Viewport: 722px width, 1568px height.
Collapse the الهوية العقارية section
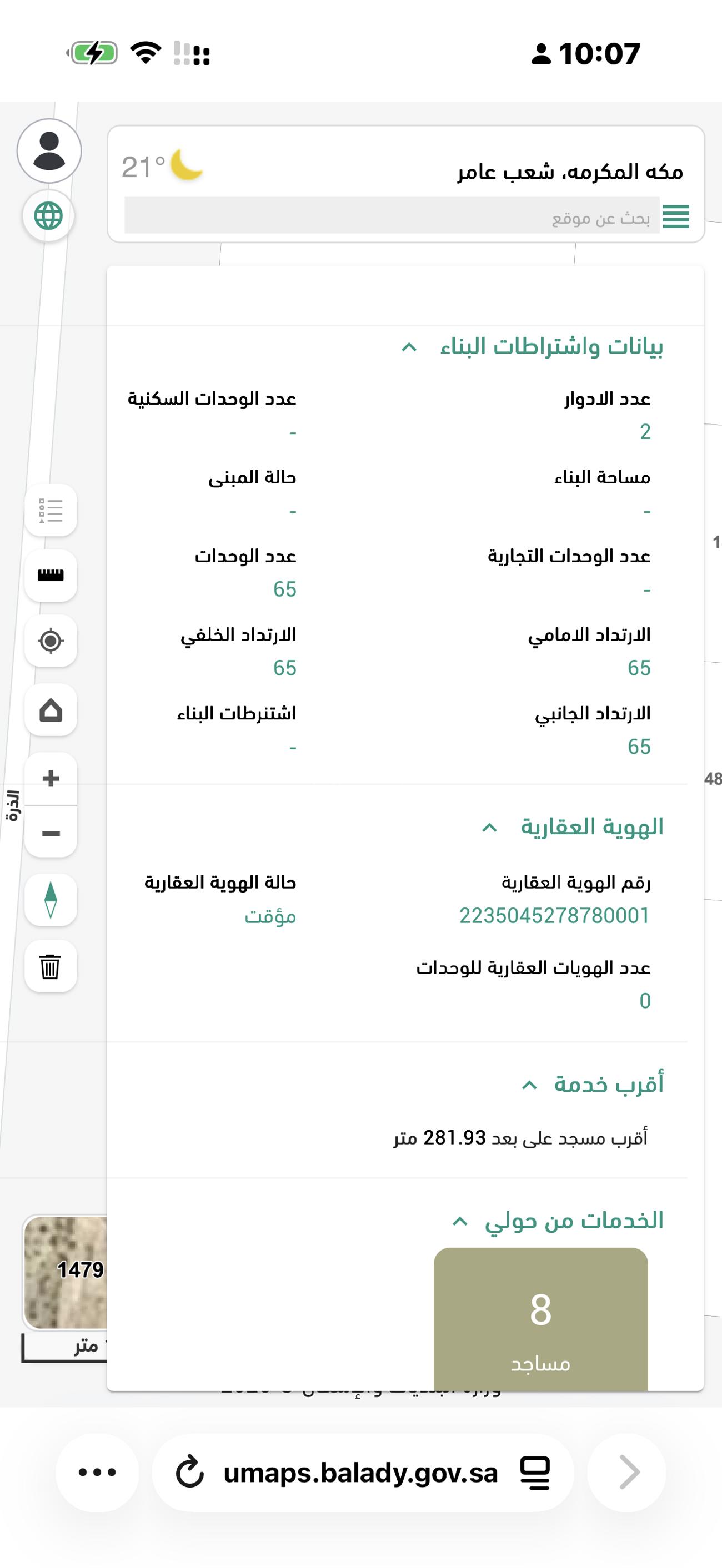click(x=489, y=828)
